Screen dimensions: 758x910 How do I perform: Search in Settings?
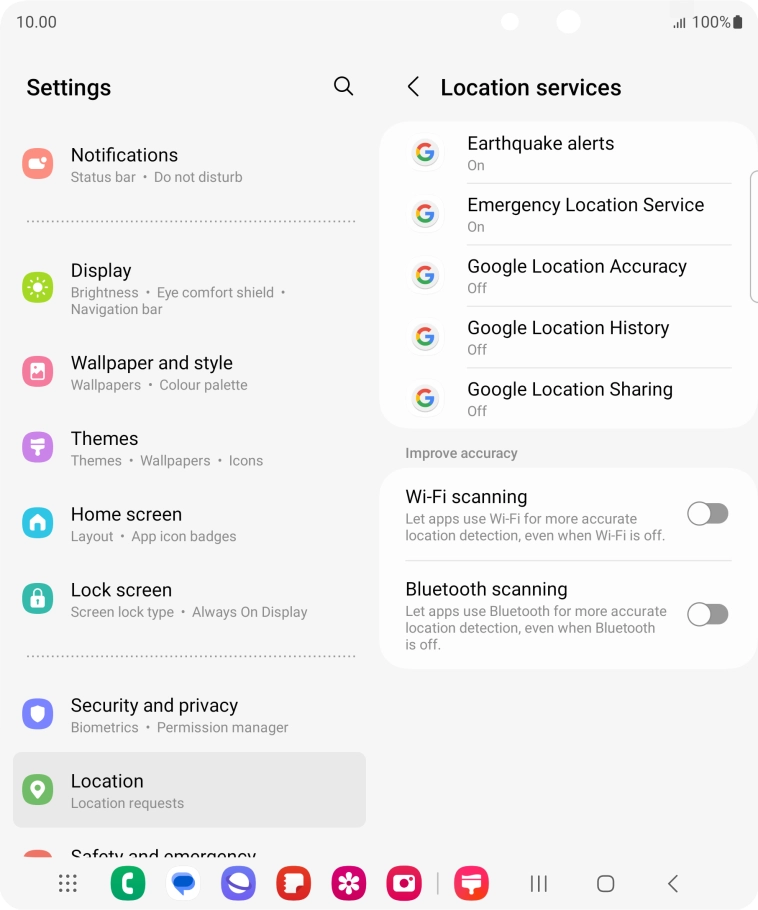point(343,87)
